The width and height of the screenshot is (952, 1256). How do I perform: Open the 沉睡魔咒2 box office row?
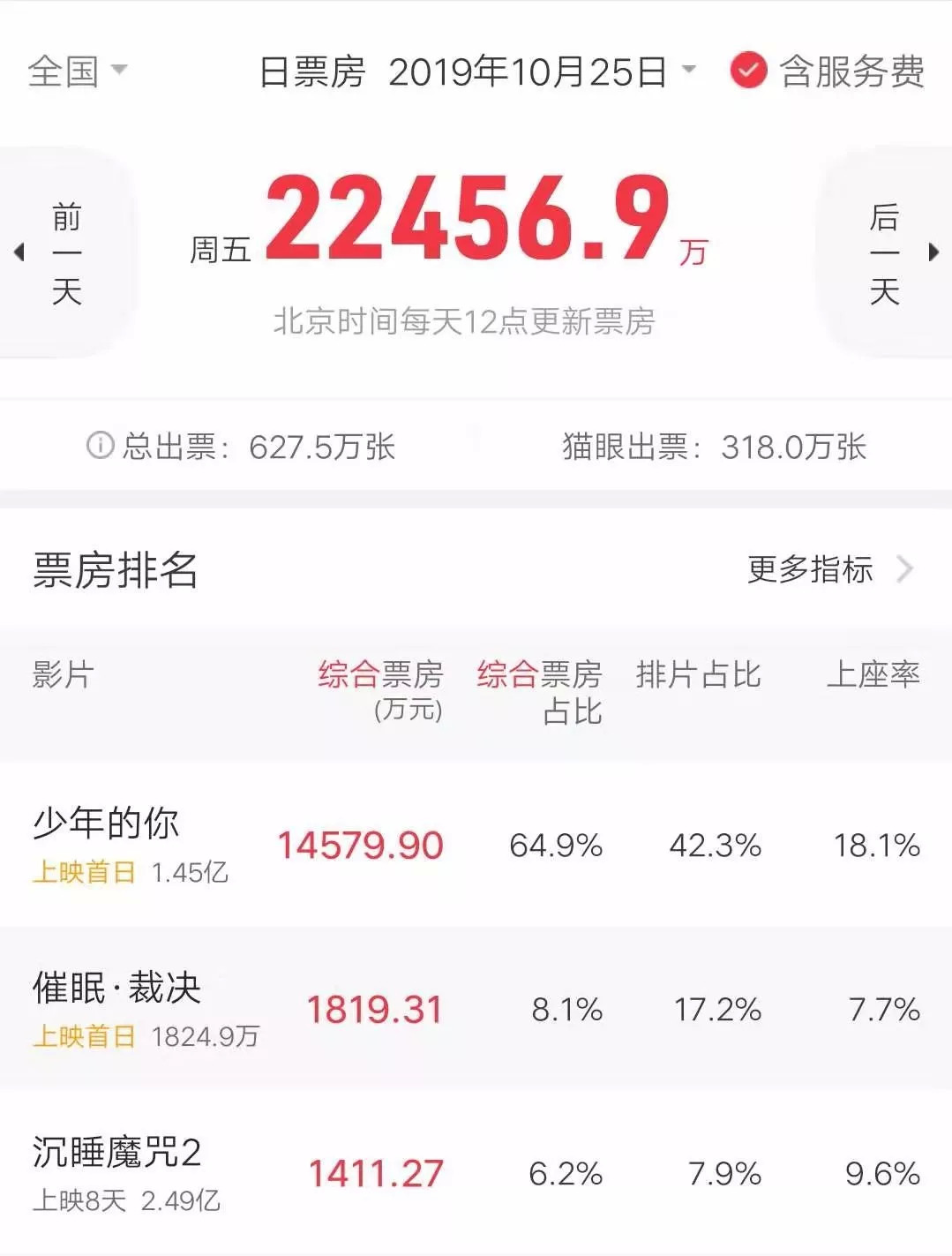(x=476, y=1172)
